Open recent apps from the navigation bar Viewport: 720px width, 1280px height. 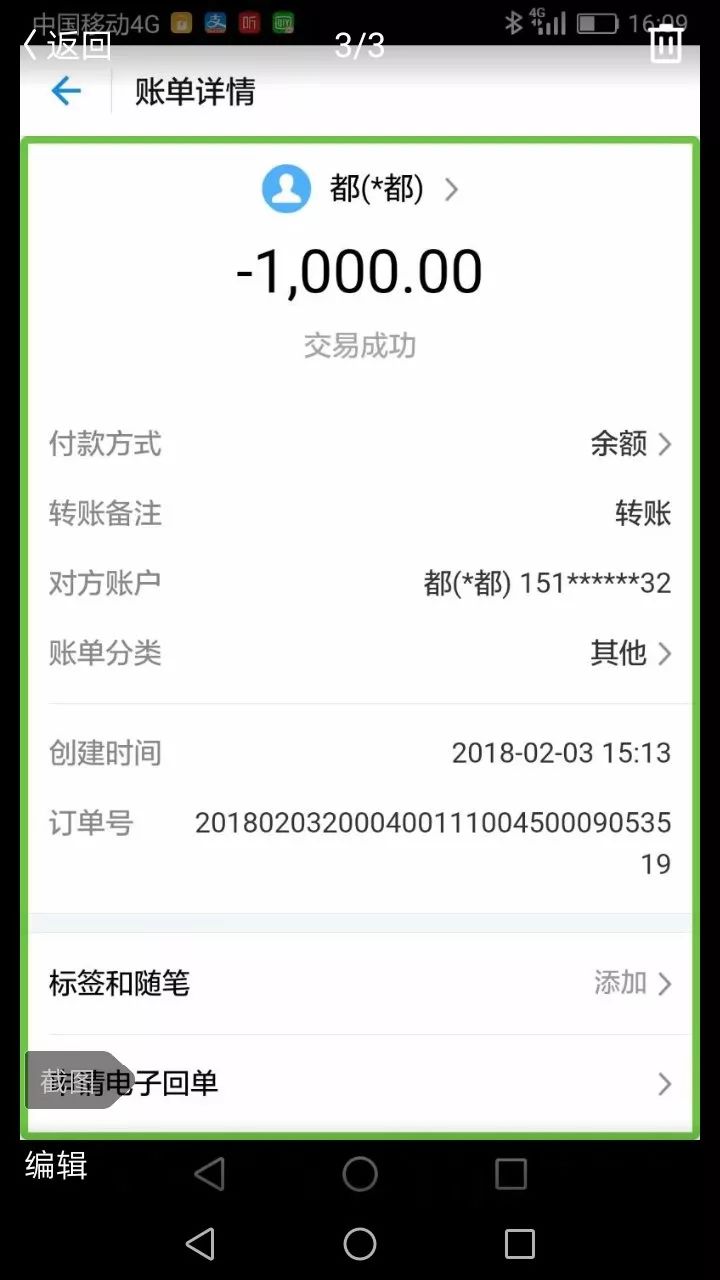[519, 1244]
